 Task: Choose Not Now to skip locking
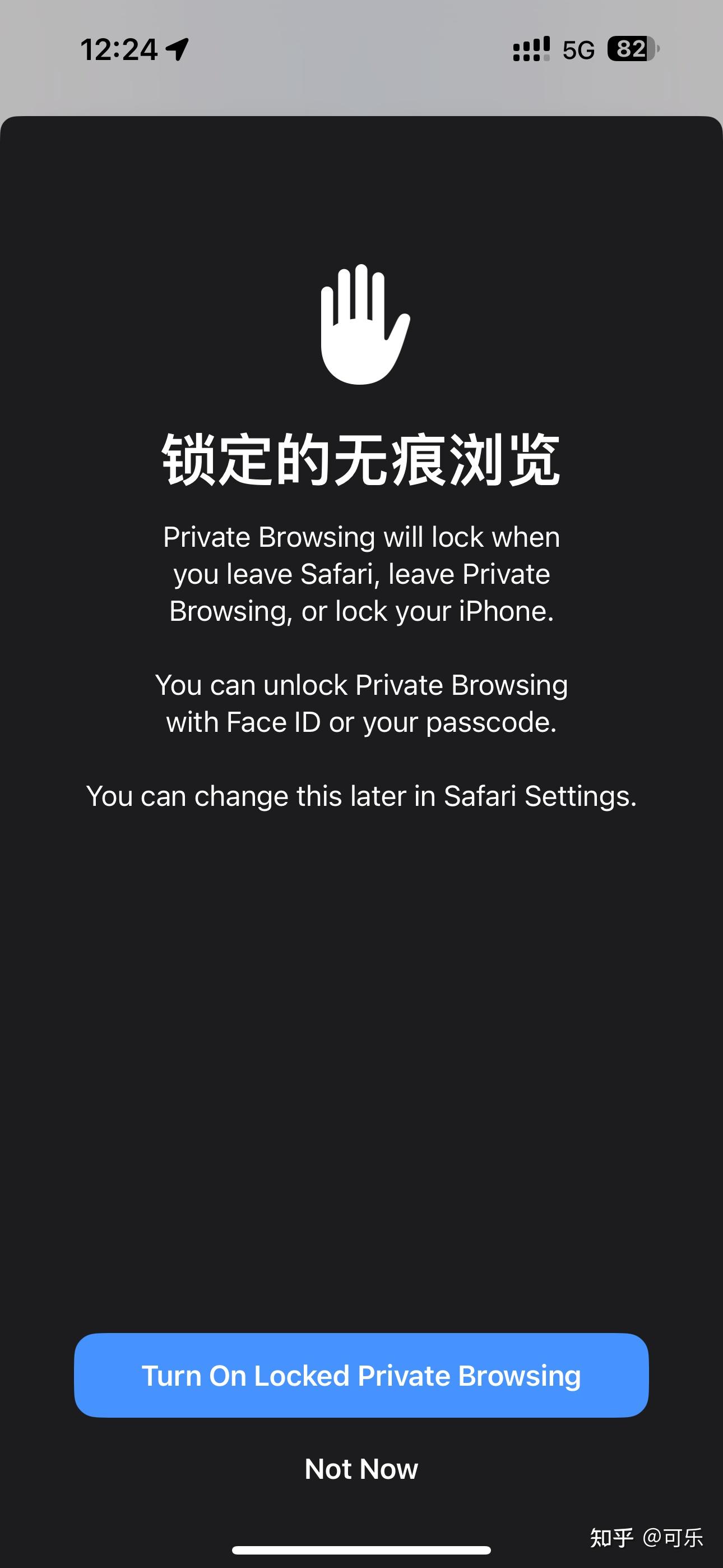361,1469
